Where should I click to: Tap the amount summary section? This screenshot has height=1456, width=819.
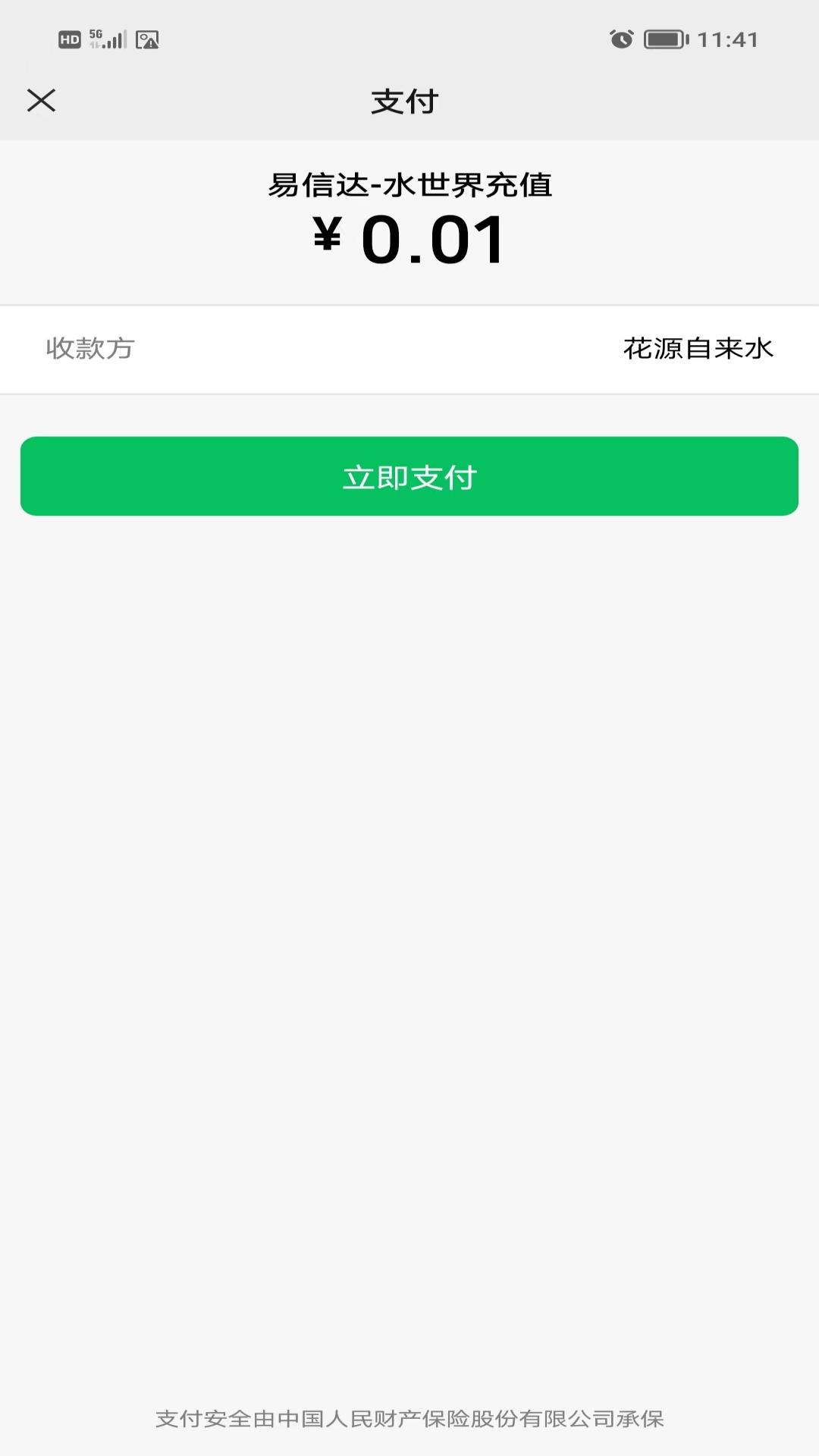point(409,220)
